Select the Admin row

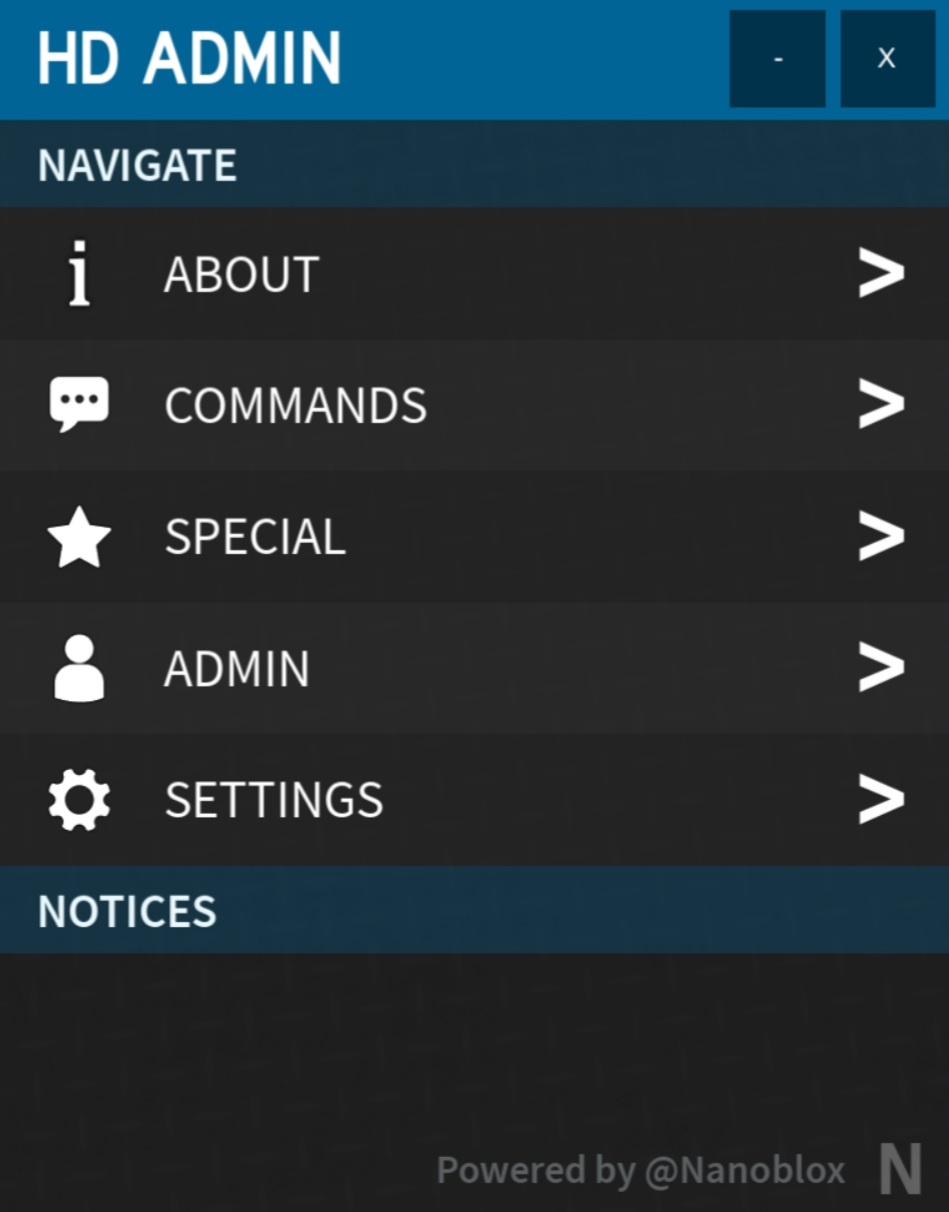474,668
